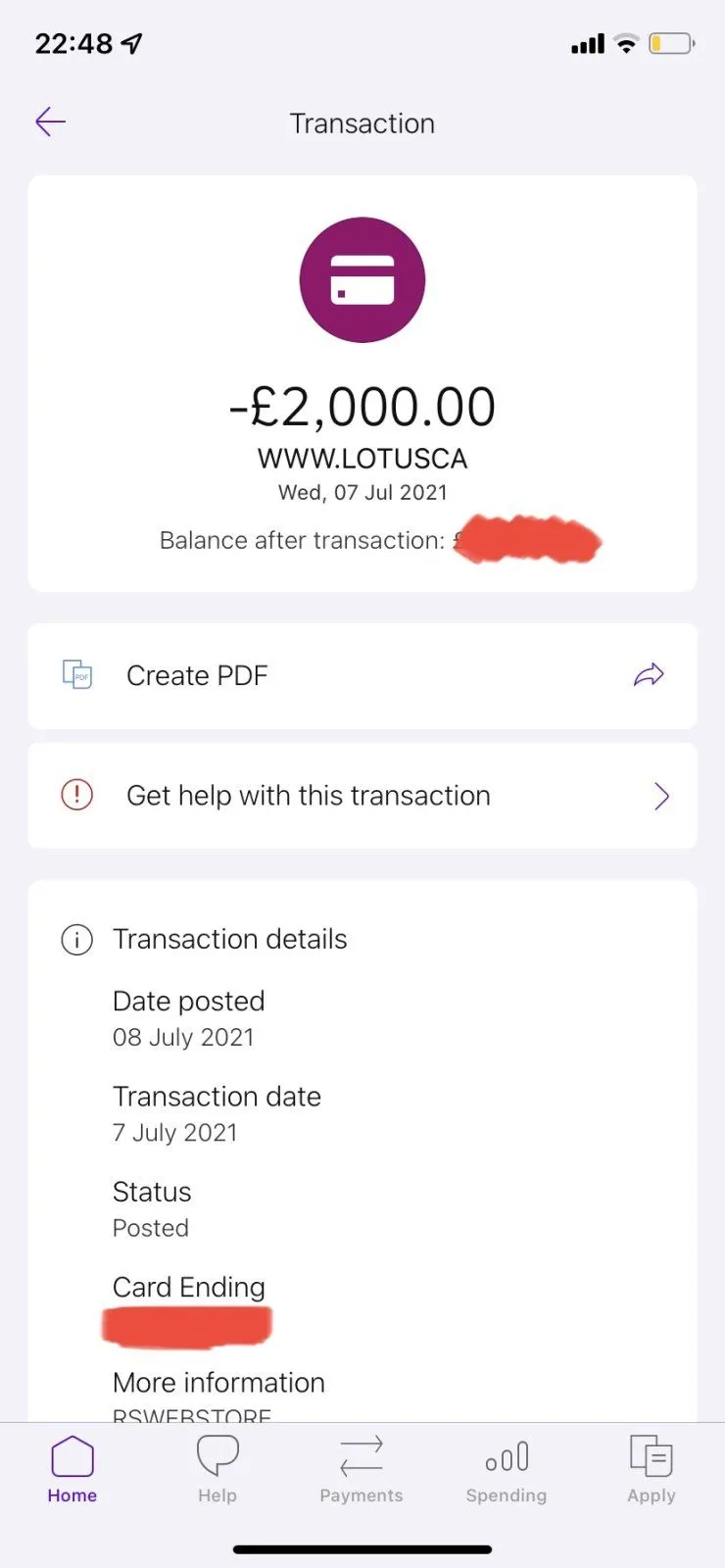Open Get help with this transaction

click(362, 796)
